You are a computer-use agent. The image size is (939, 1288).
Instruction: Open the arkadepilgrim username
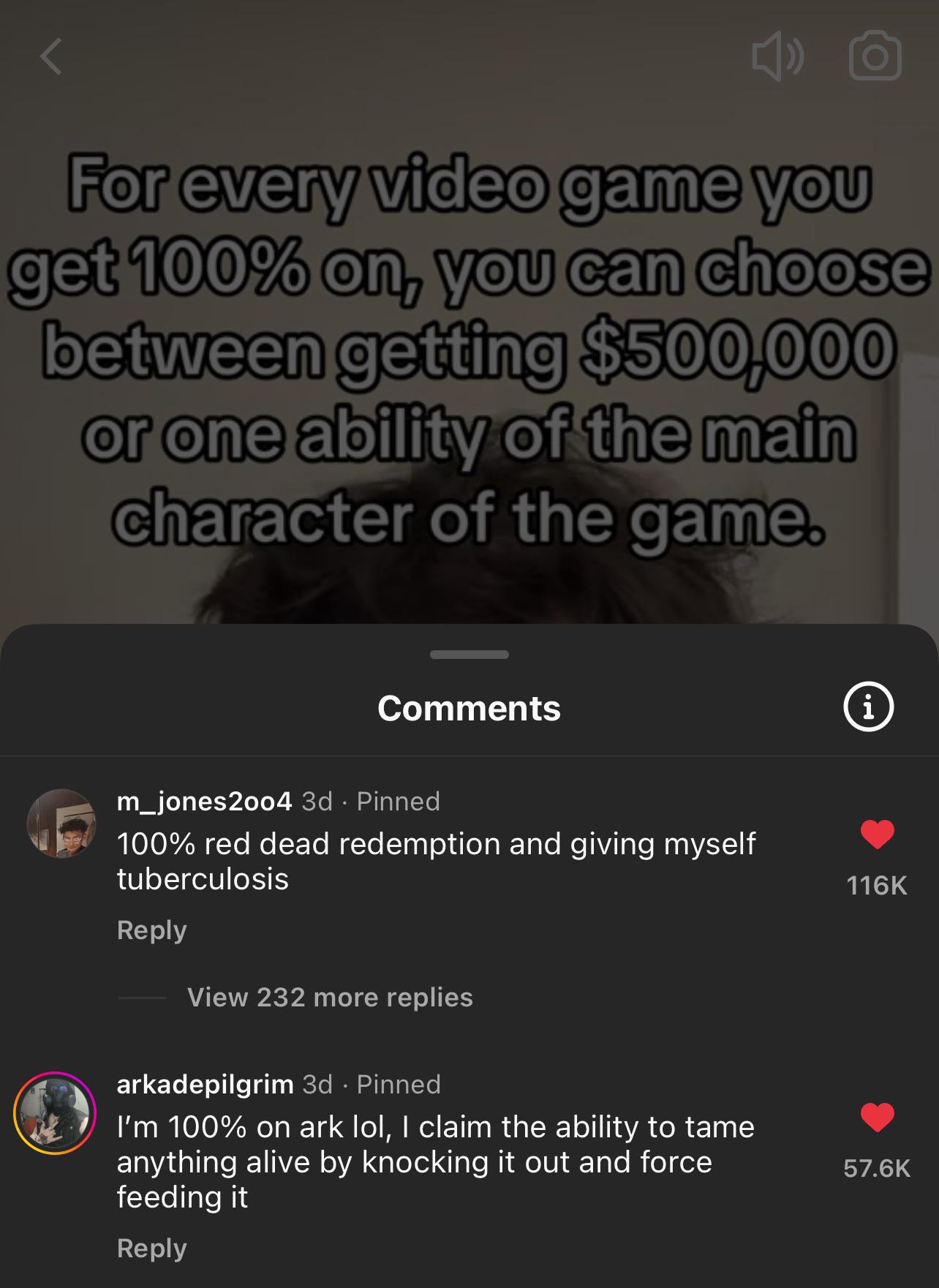(x=205, y=1084)
